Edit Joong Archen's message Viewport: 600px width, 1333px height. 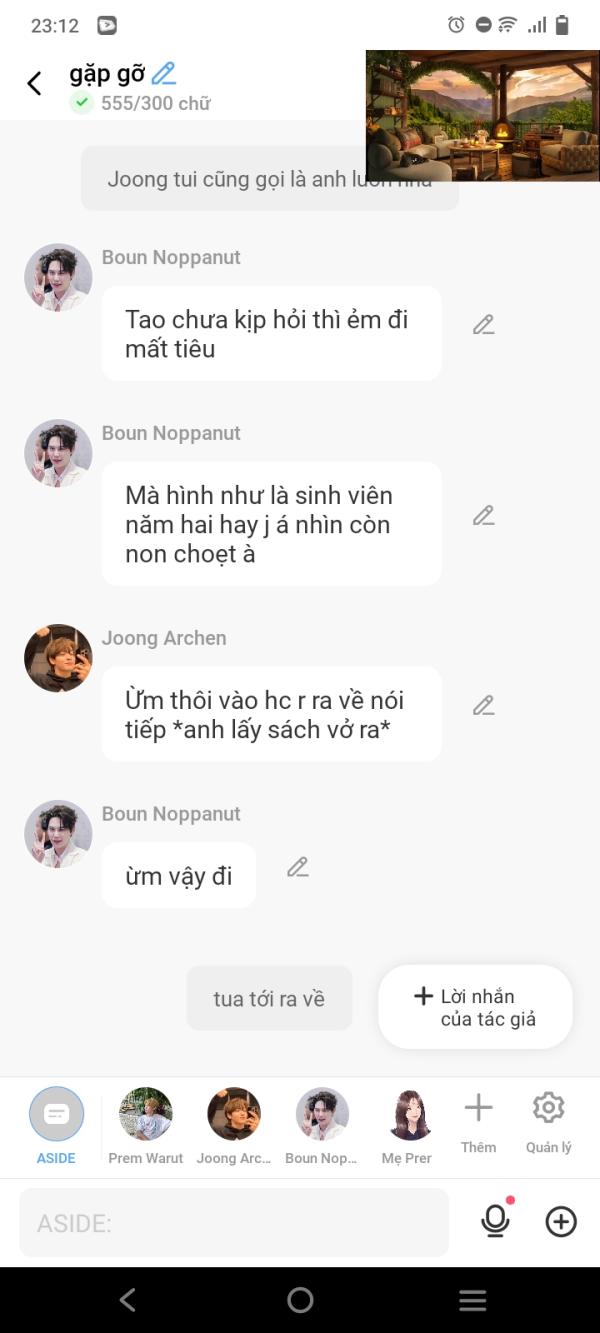click(x=484, y=705)
